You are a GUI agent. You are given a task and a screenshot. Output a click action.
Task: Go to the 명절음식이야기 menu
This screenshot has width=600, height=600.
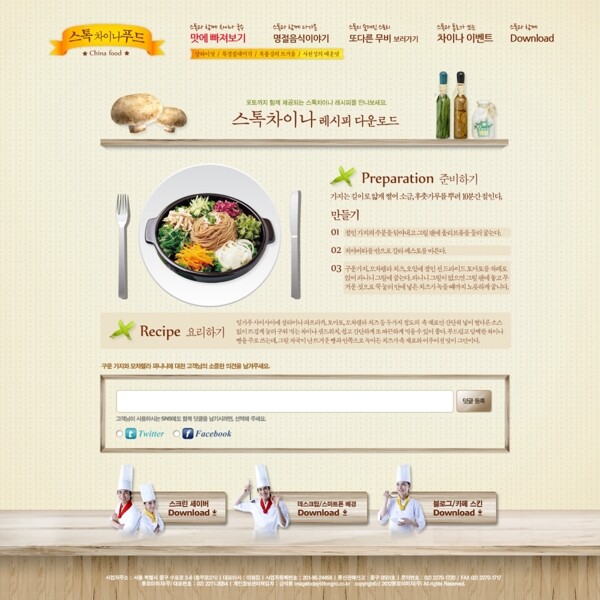coord(300,38)
